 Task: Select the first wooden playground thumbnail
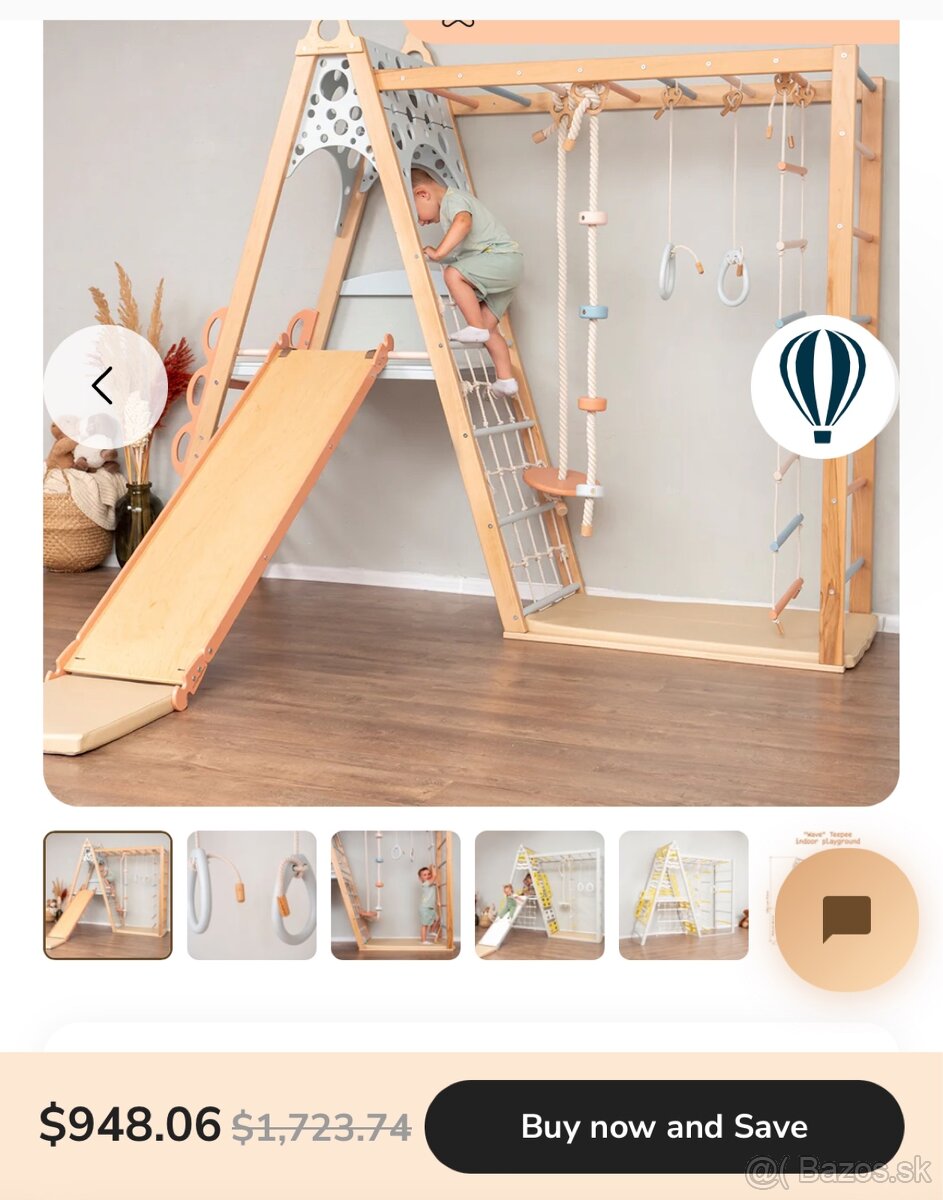(108, 895)
